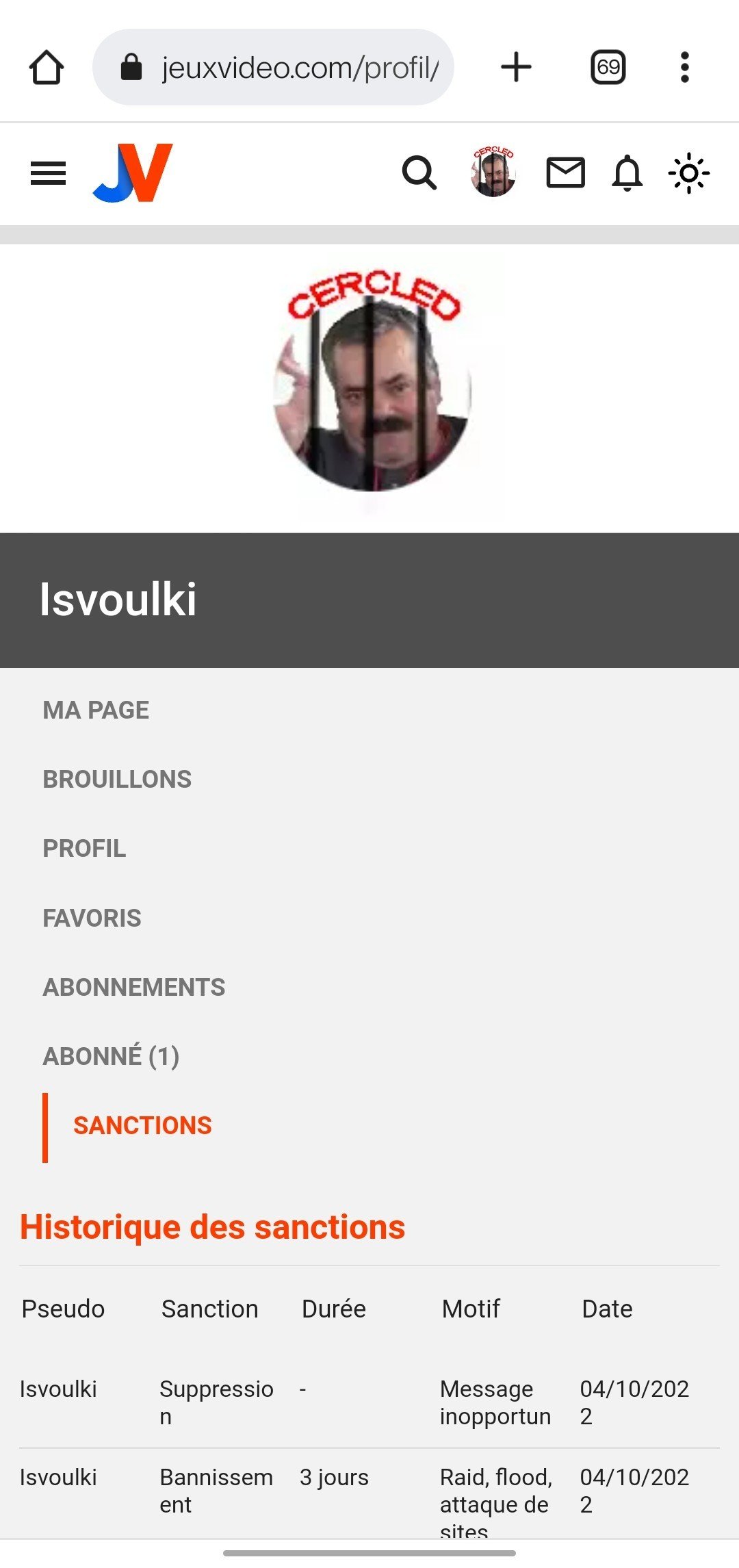Go to the Profil section
This screenshot has width=739, height=1568.
84,849
